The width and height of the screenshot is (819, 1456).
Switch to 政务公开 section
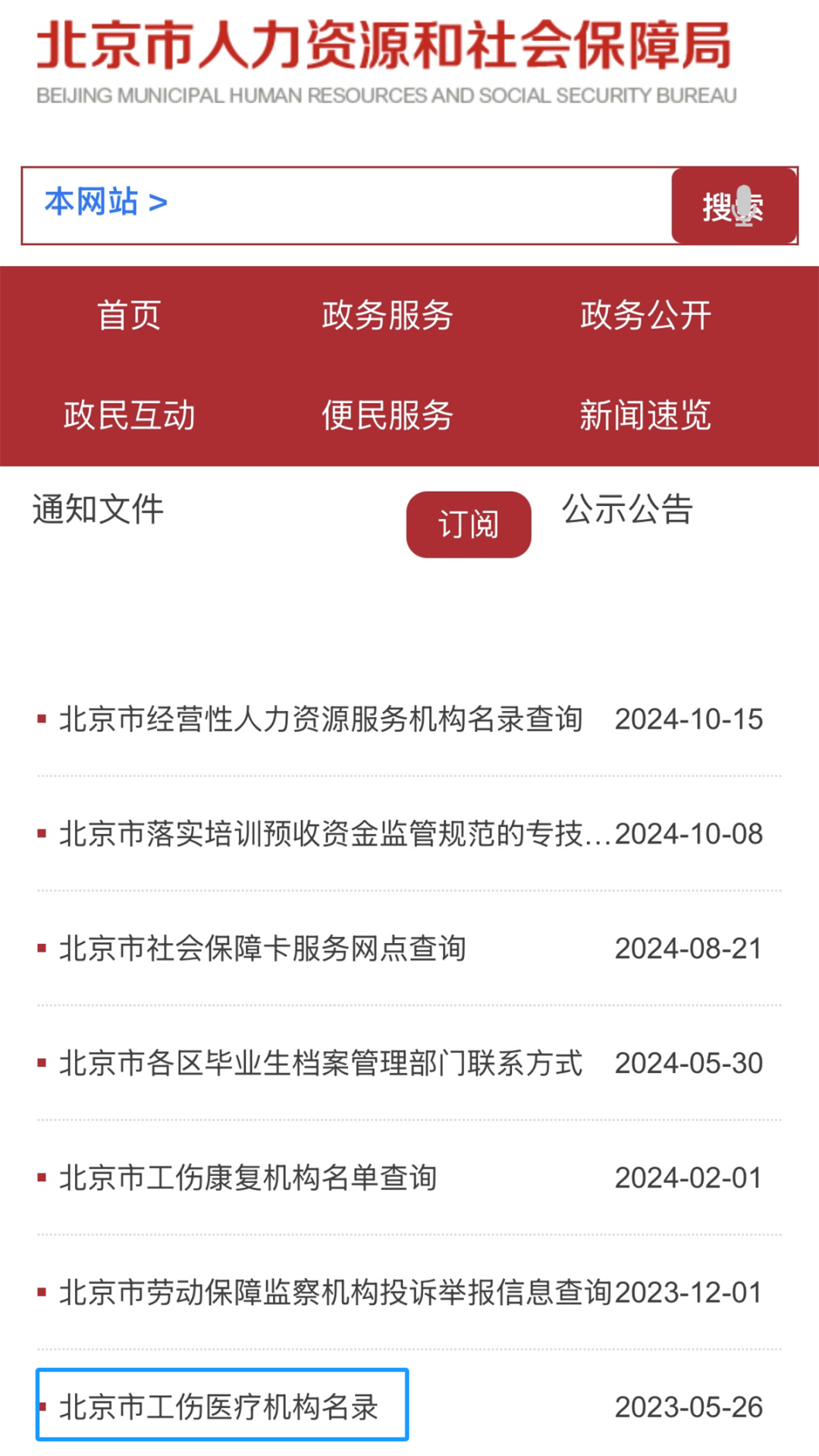(x=645, y=315)
